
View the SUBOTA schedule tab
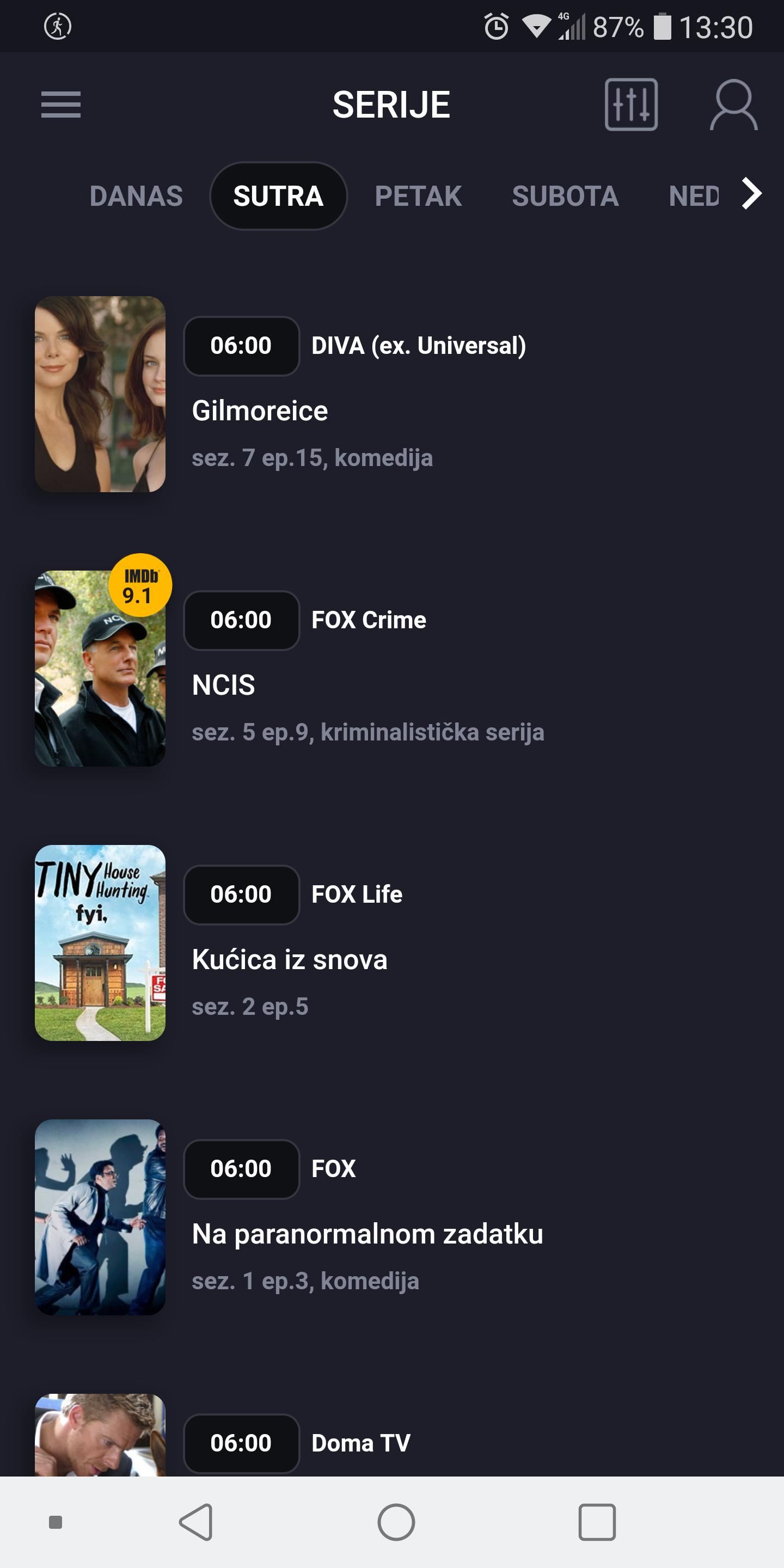point(565,196)
